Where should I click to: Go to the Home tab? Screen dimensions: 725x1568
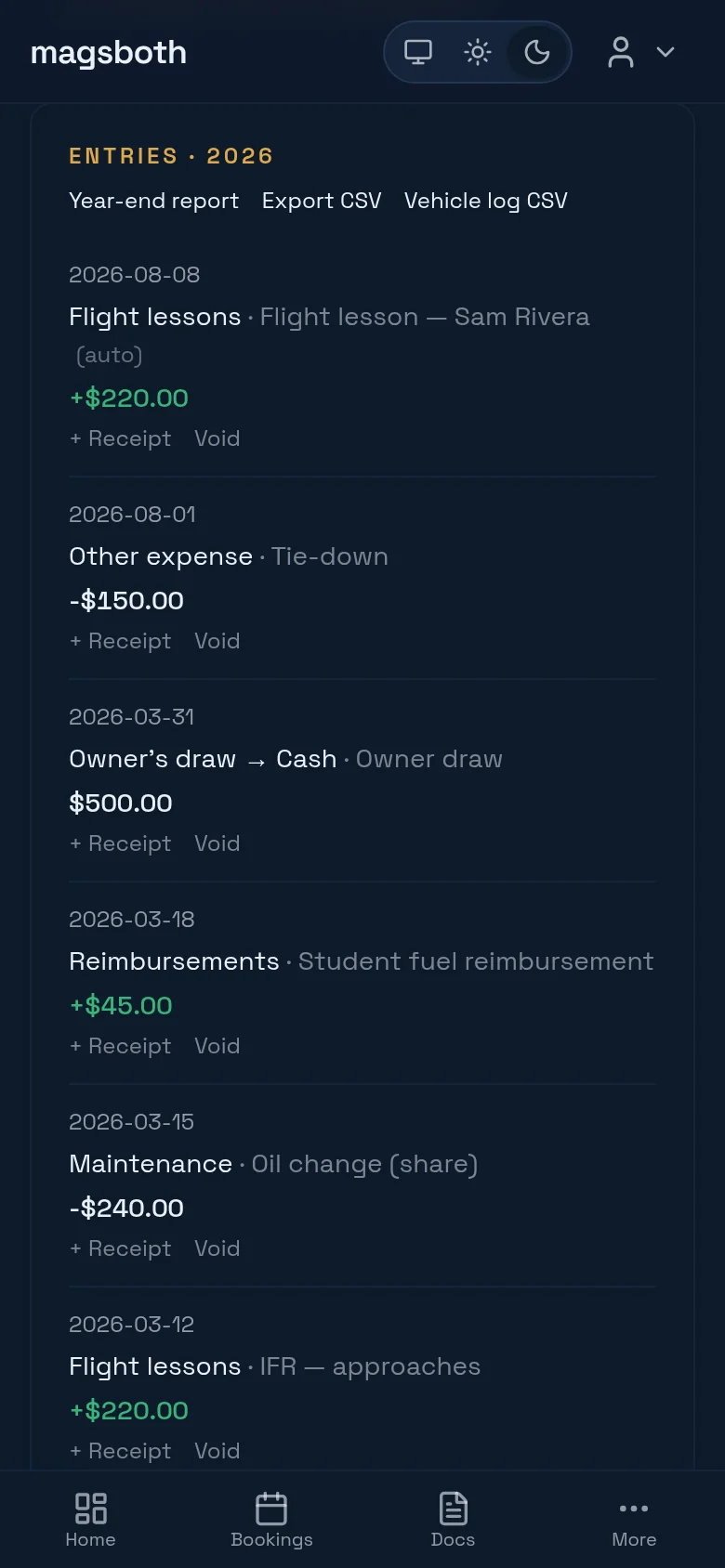coord(90,1520)
